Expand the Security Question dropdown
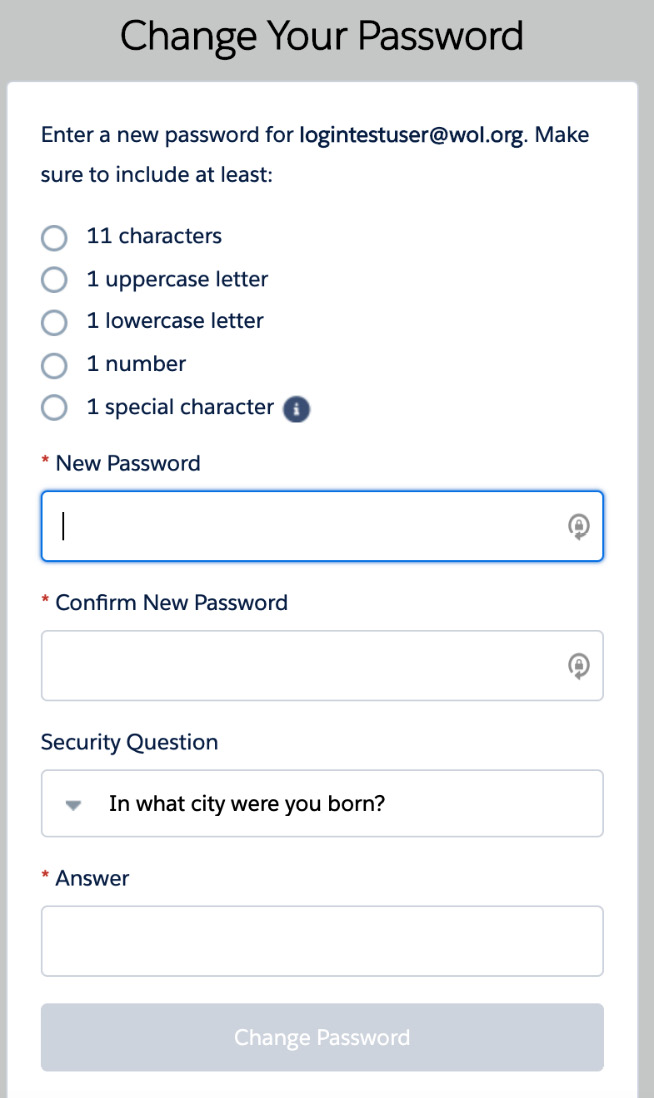 [x=322, y=803]
